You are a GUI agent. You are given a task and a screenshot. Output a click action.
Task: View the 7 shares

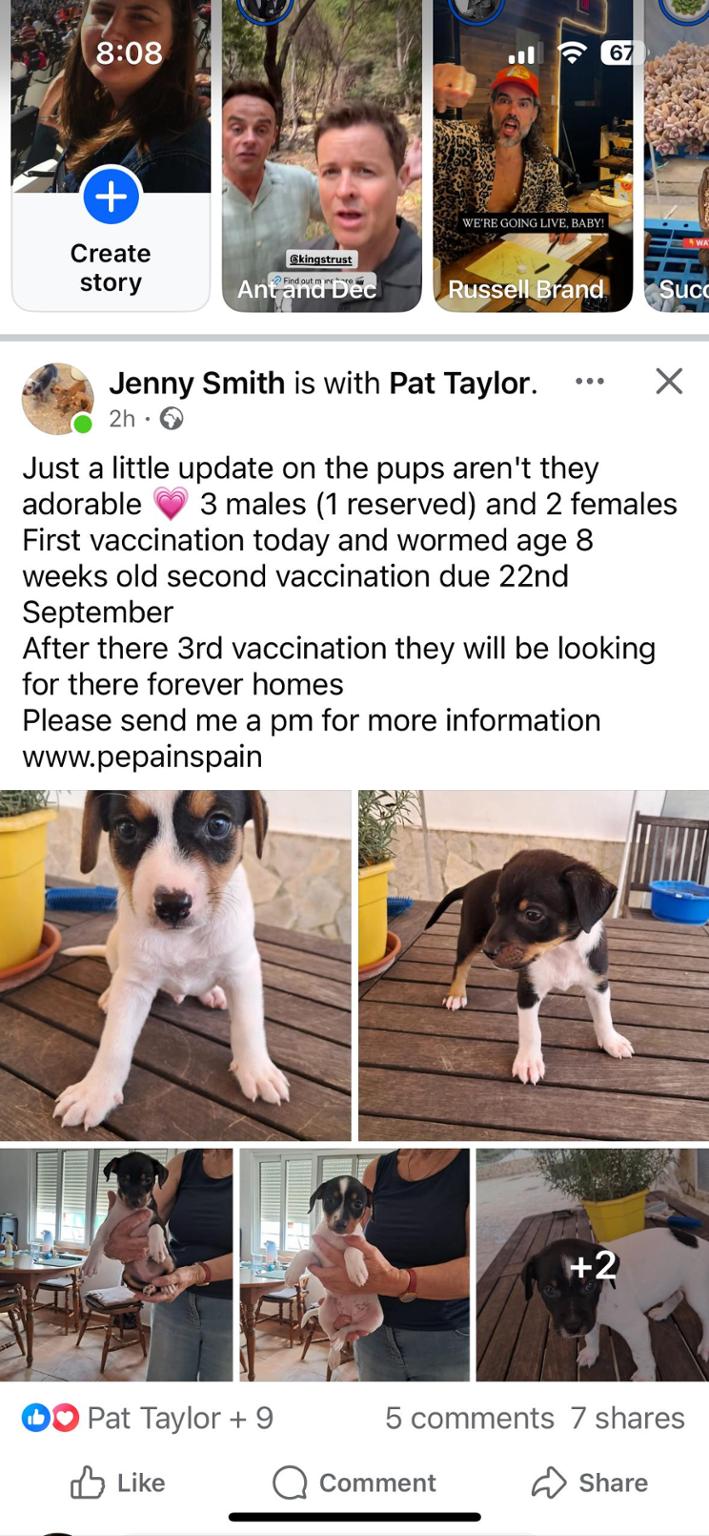pyautogui.click(x=627, y=1418)
